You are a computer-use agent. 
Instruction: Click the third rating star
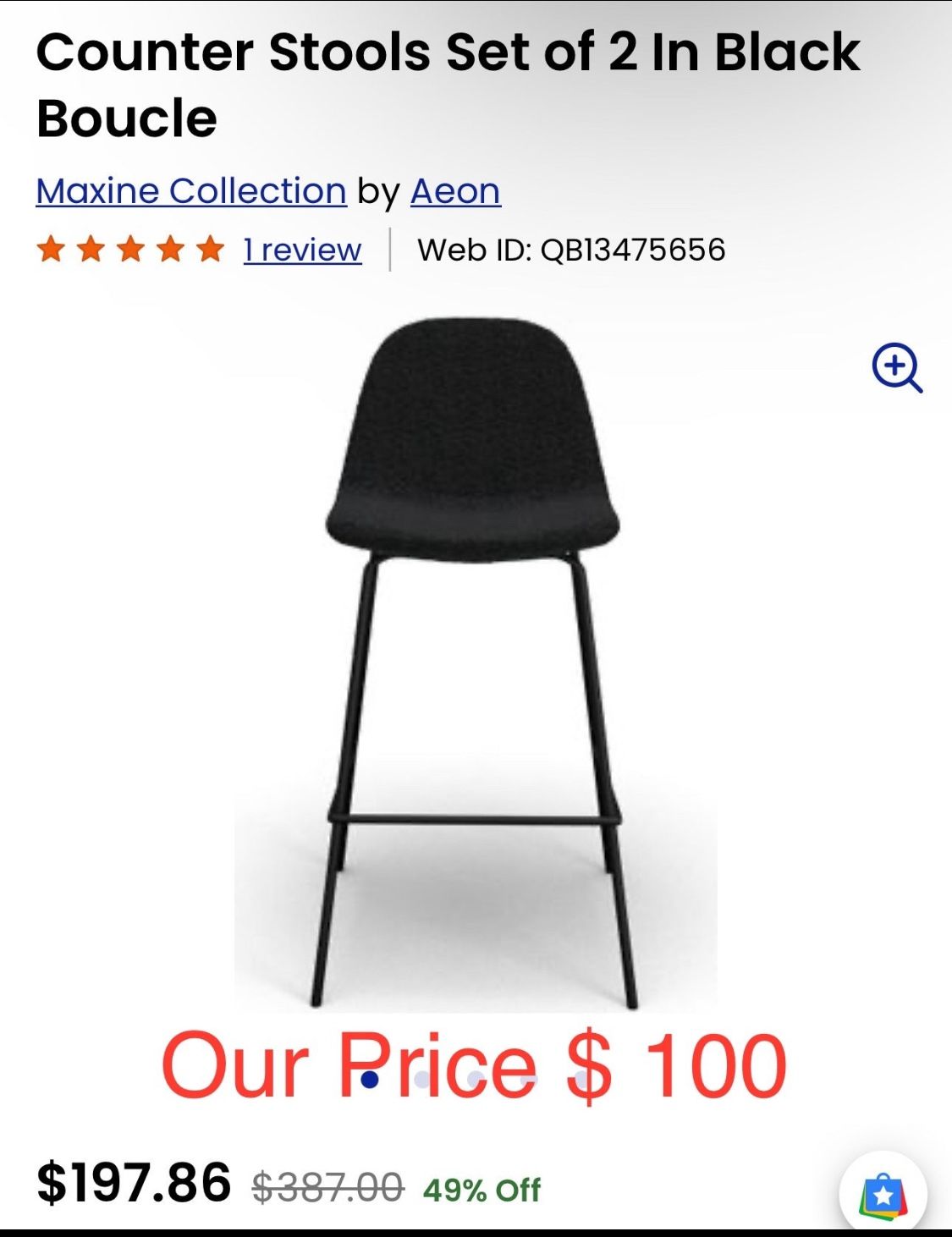(x=129, y=250)
